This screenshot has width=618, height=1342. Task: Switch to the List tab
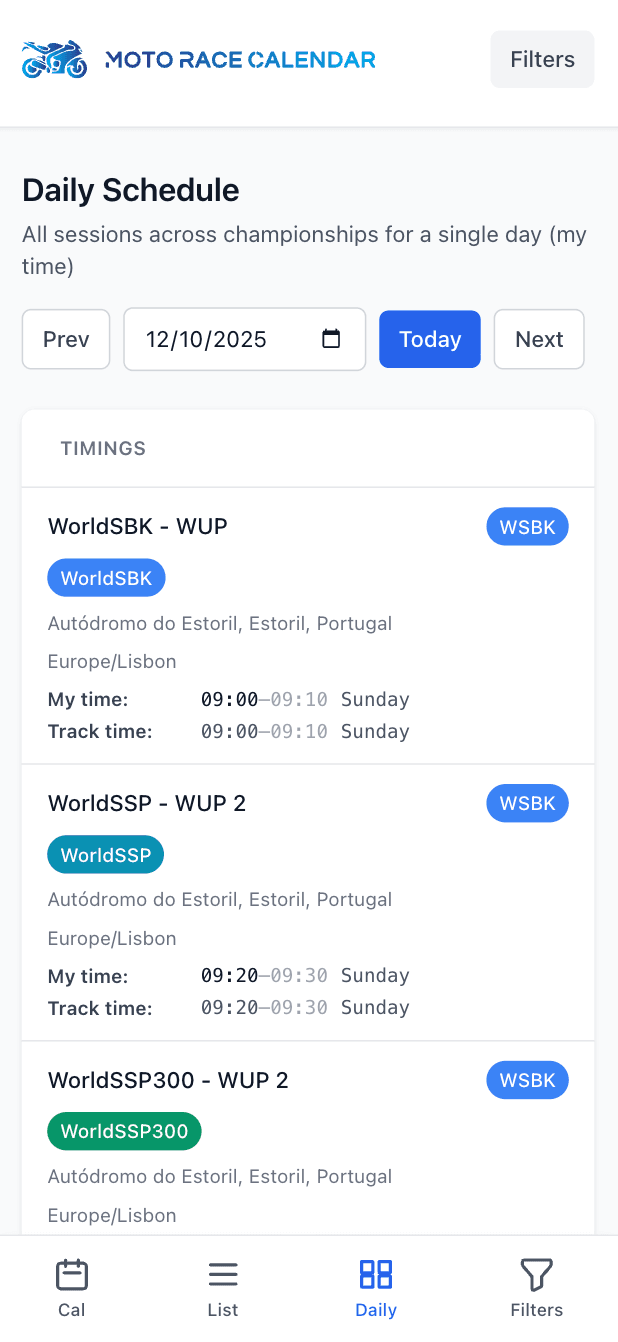(x=223, y=1288)
